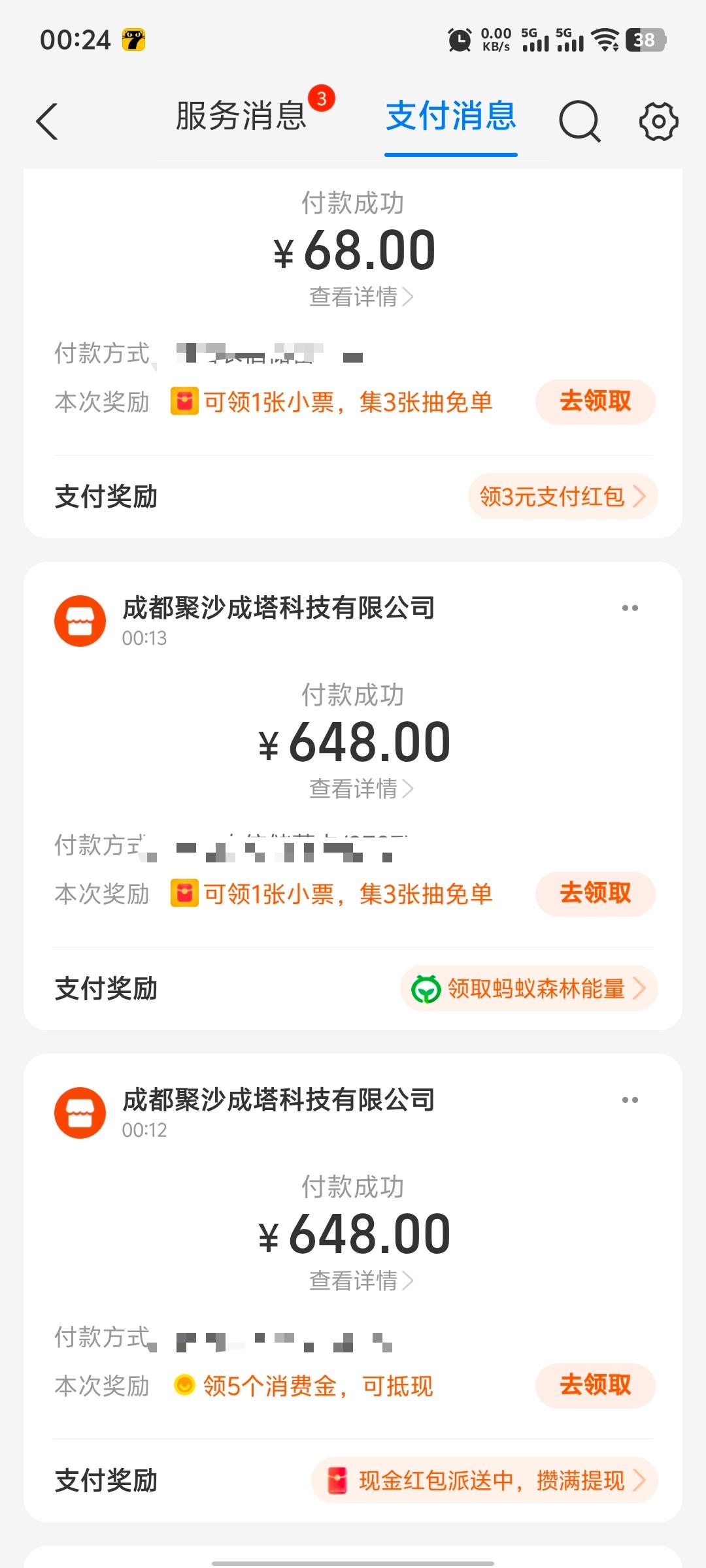Collect 领取蚂蚁森林能量 reward
This screenshot has width=706, height=1568.
pyautogui.click(x=528, y=988)
